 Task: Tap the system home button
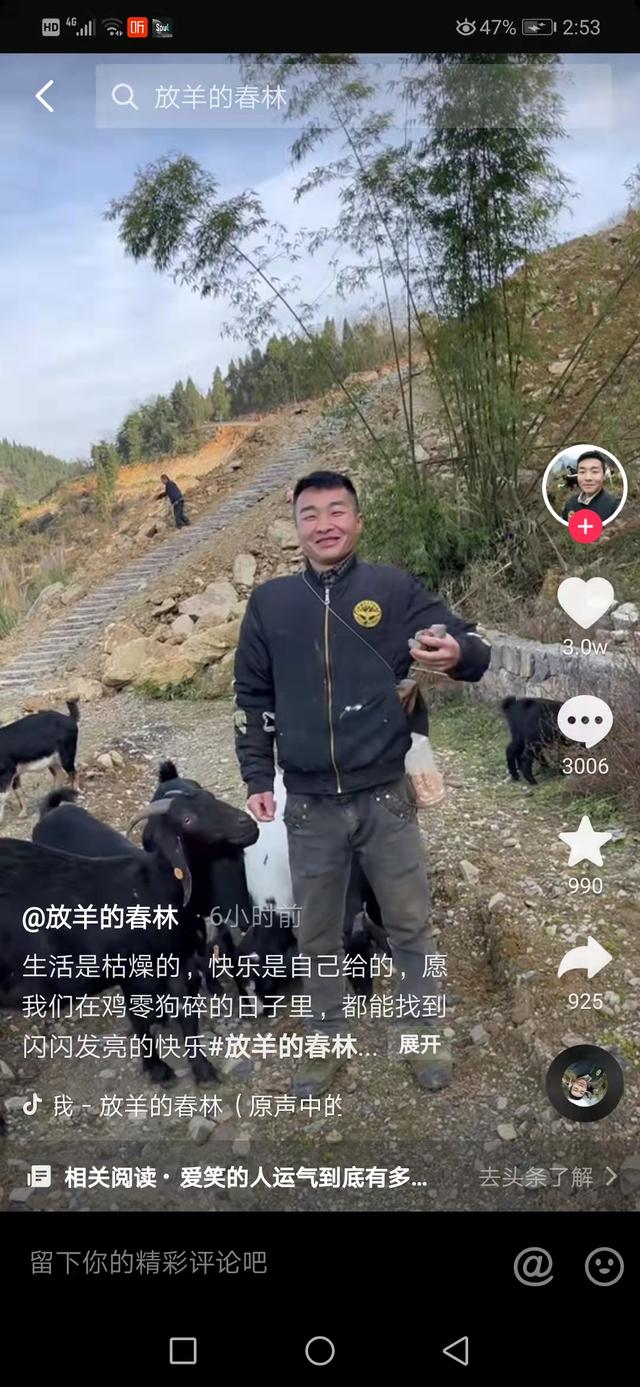[320, 1351]
